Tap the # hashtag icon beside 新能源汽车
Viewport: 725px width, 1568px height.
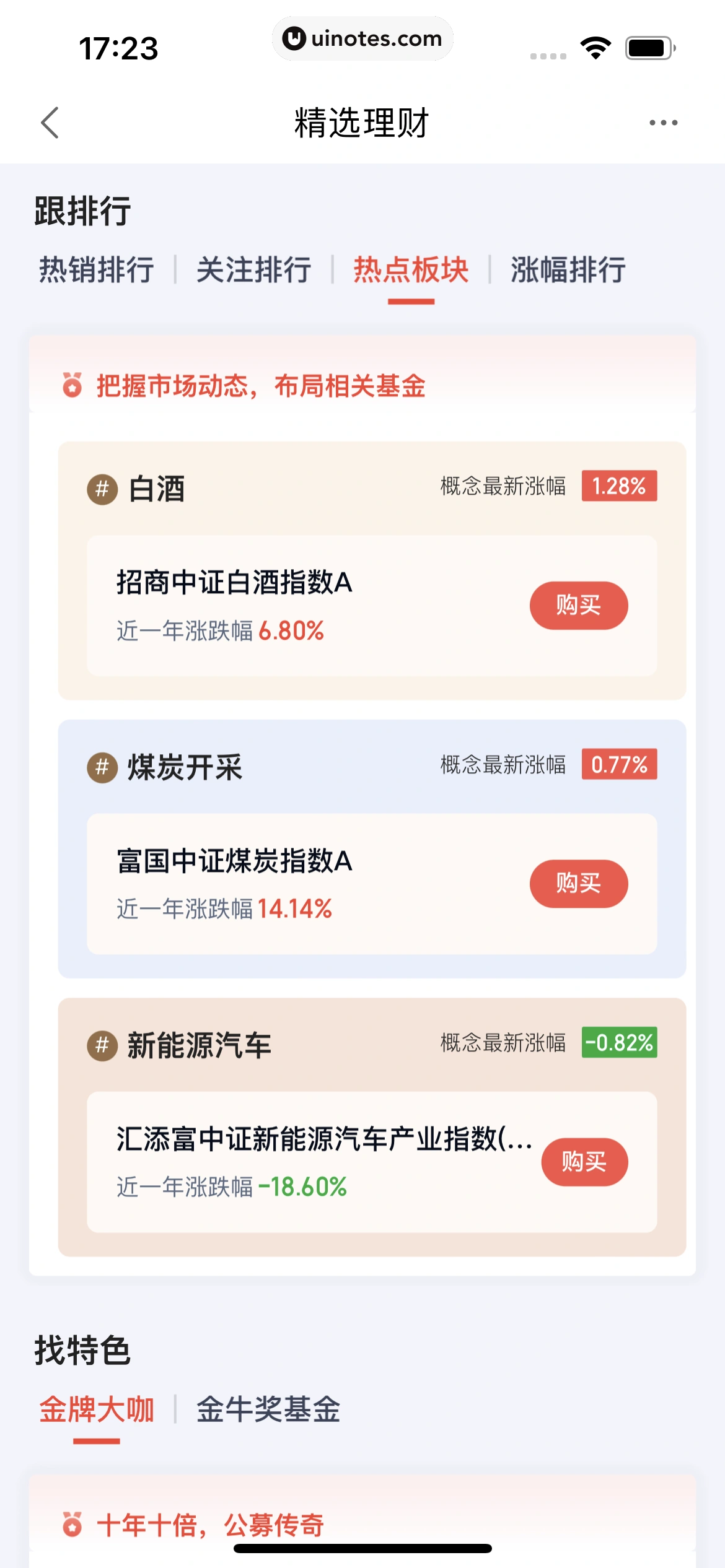coord(102,1046)
